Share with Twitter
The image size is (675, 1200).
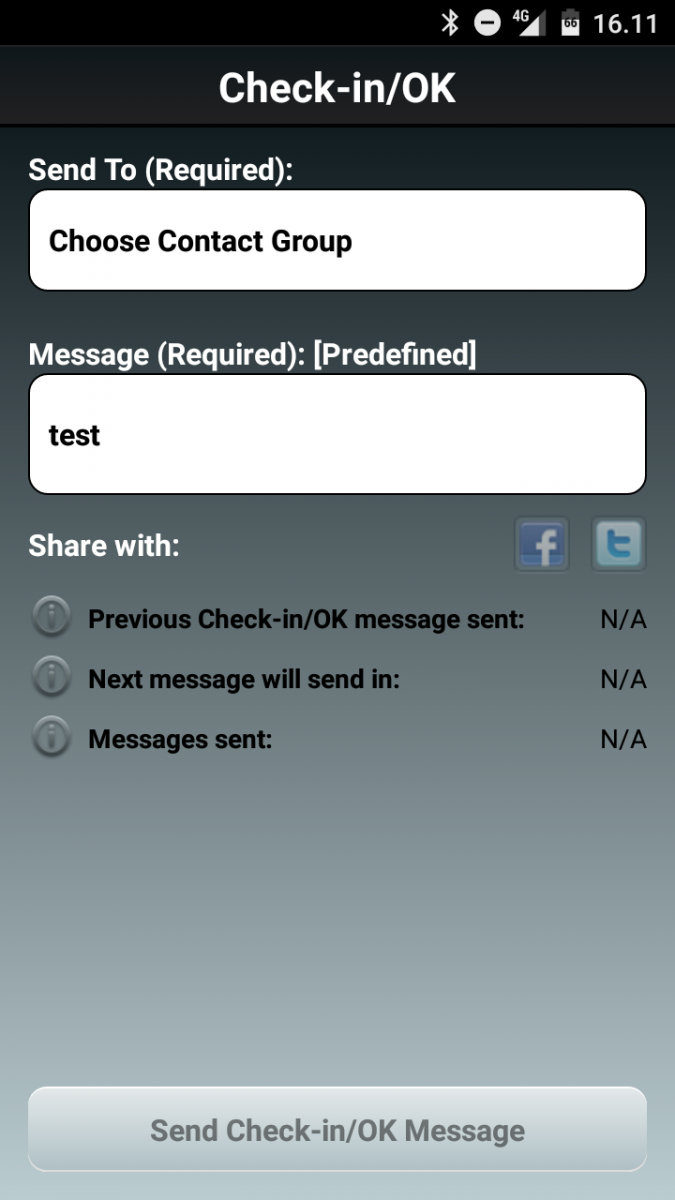point(618,545)
